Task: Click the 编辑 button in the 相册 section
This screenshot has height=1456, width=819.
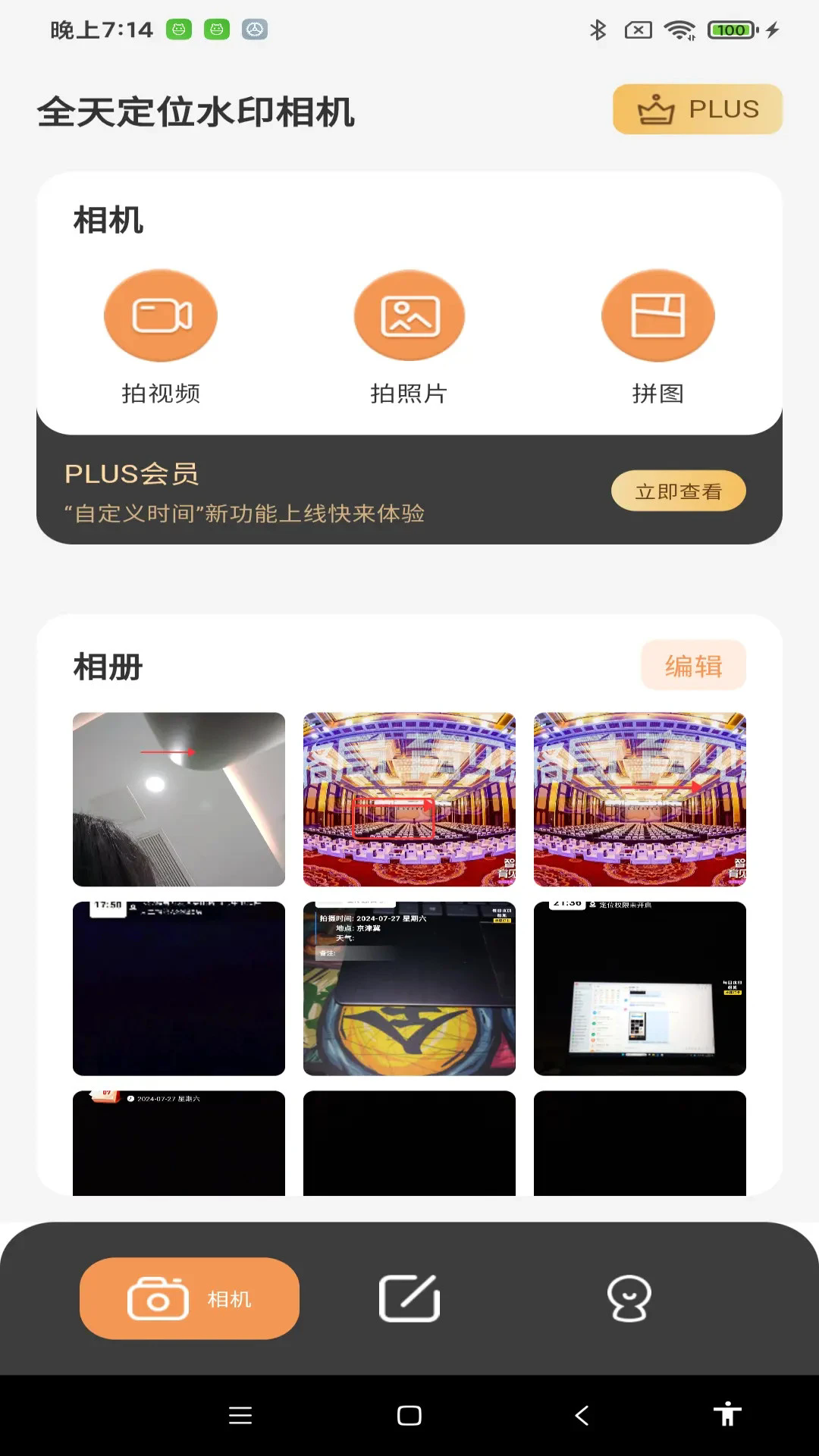Action: point(693,664)
